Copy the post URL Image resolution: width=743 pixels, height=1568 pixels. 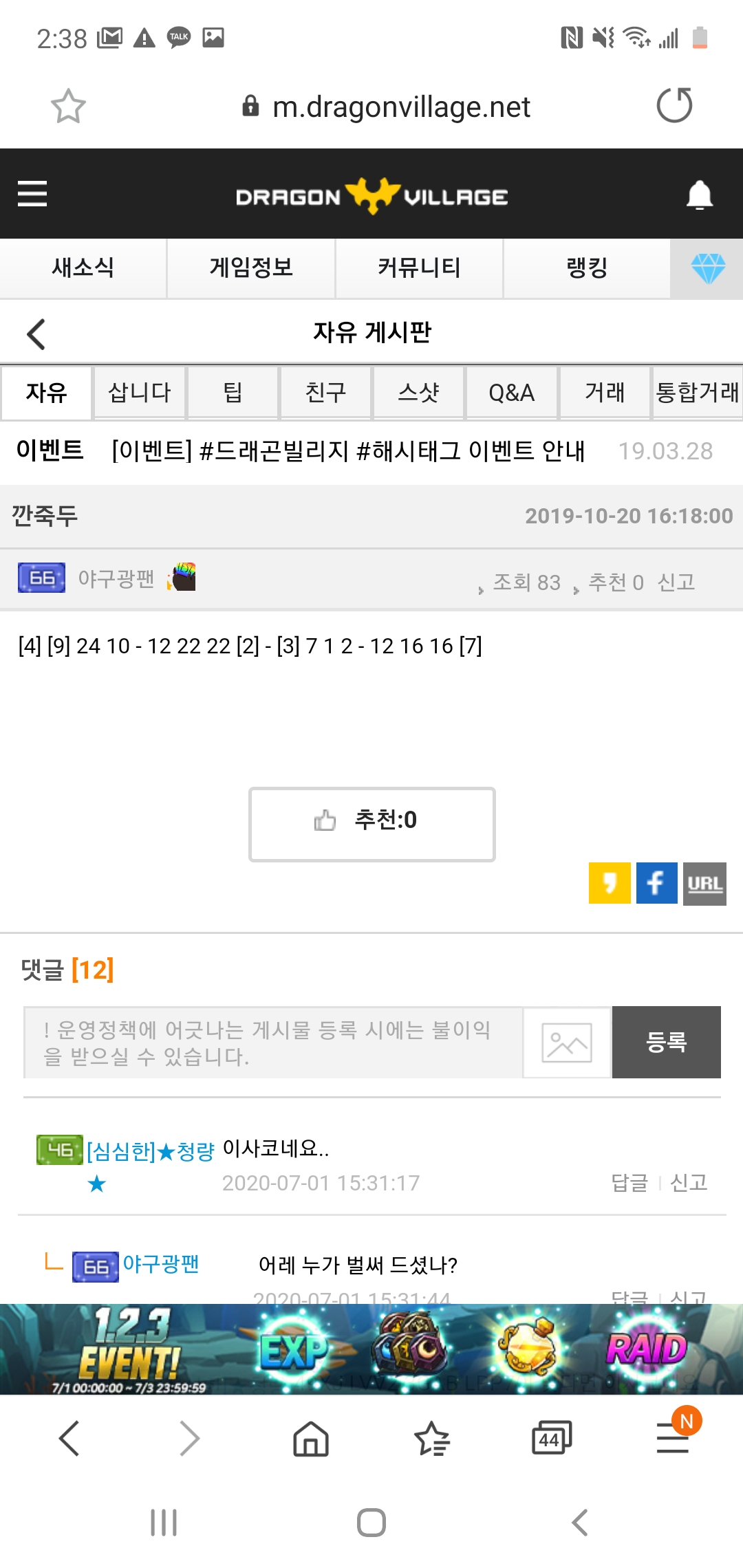(704, 884)
